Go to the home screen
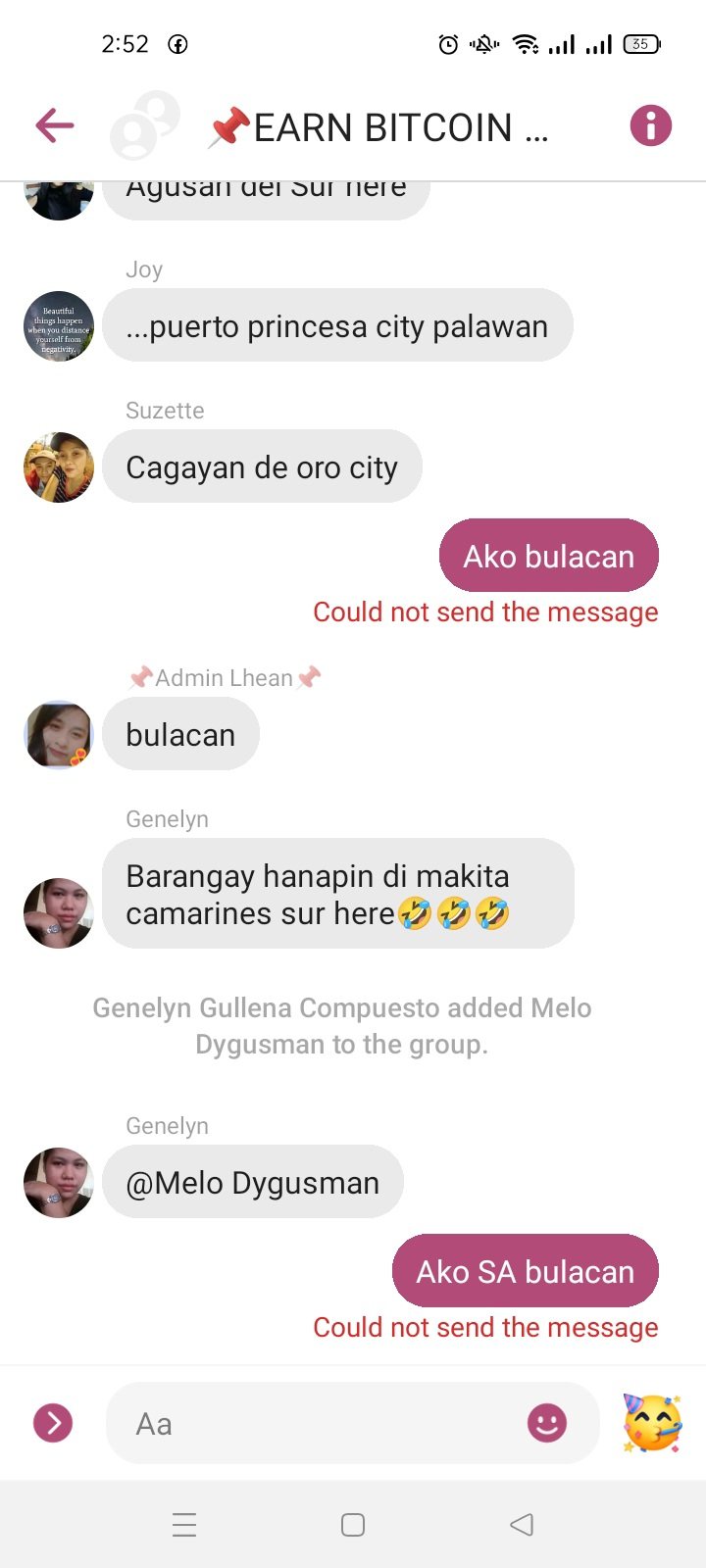Screen dimensions: 706x1568 tap(353, 1525)
